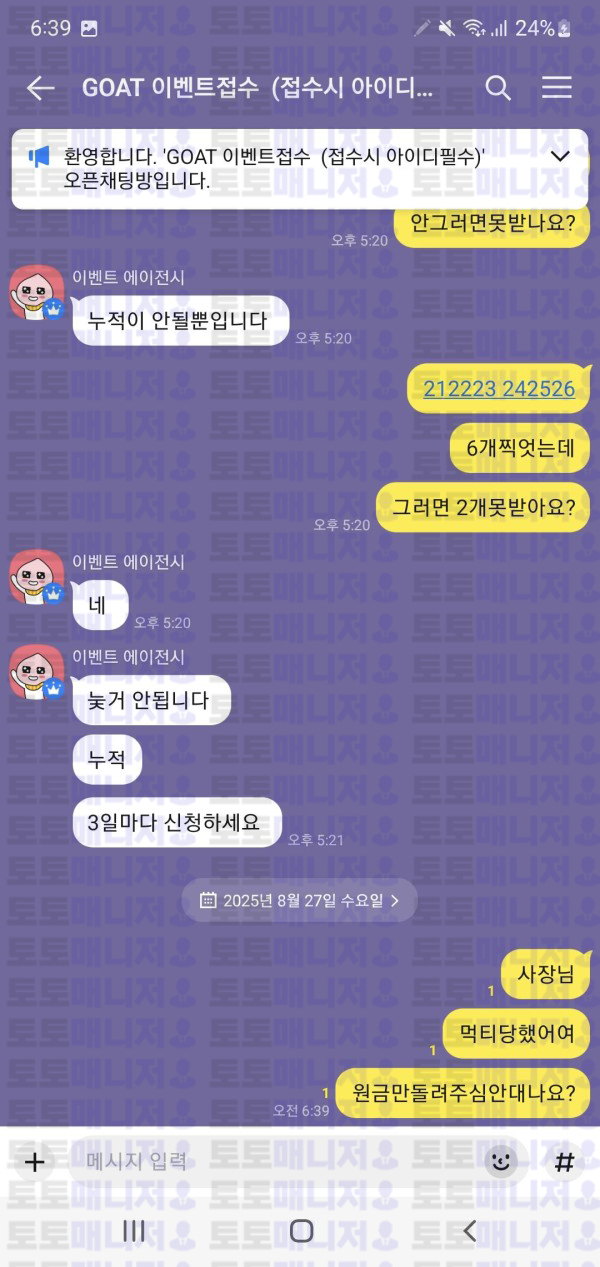The image size is (600, 1267).
Task: Go back from the GOAT chat room
Action: (x=40, y=88)
